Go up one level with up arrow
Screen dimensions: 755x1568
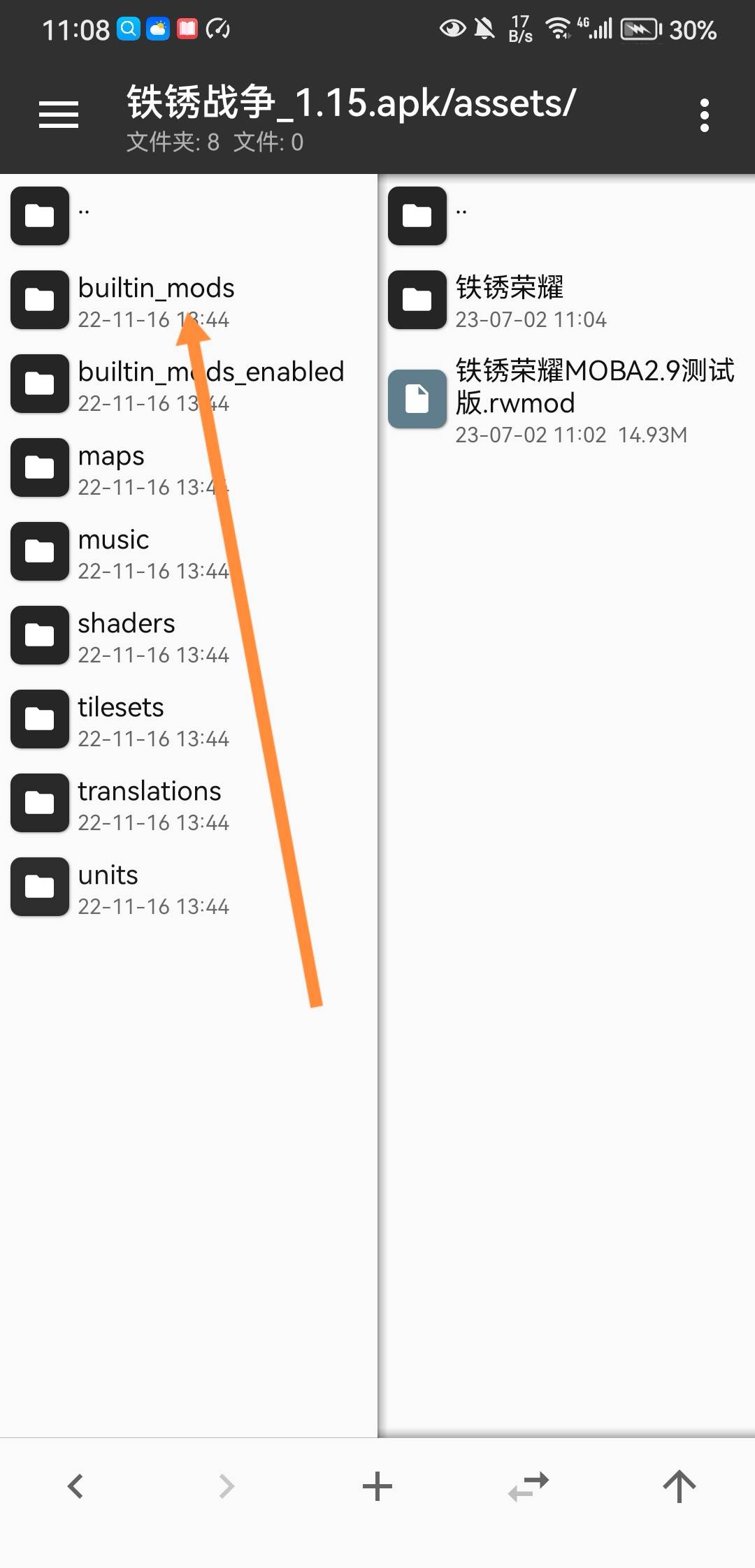(679, 1486)
